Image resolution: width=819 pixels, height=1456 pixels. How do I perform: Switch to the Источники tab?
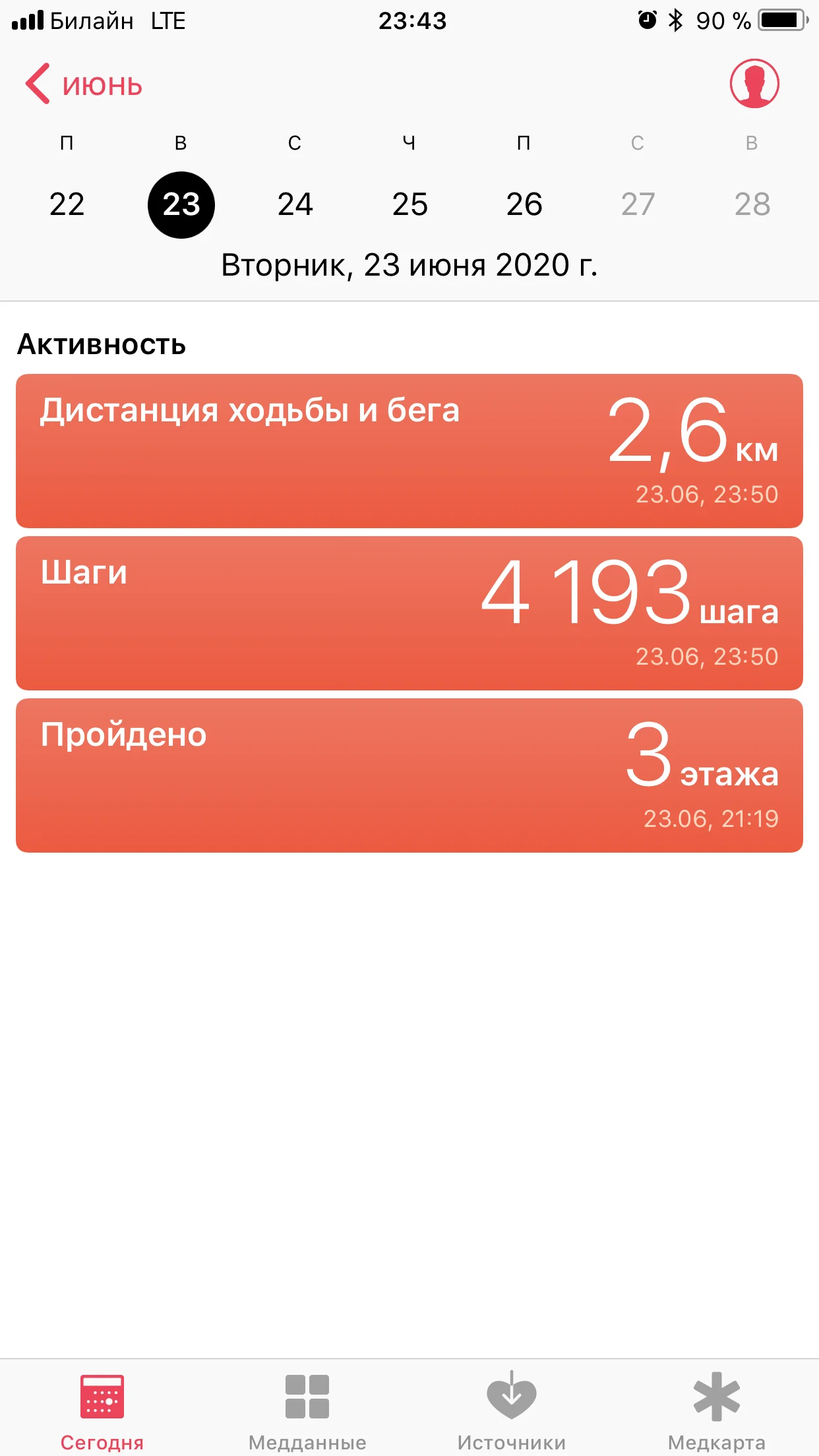[512, 1410]
